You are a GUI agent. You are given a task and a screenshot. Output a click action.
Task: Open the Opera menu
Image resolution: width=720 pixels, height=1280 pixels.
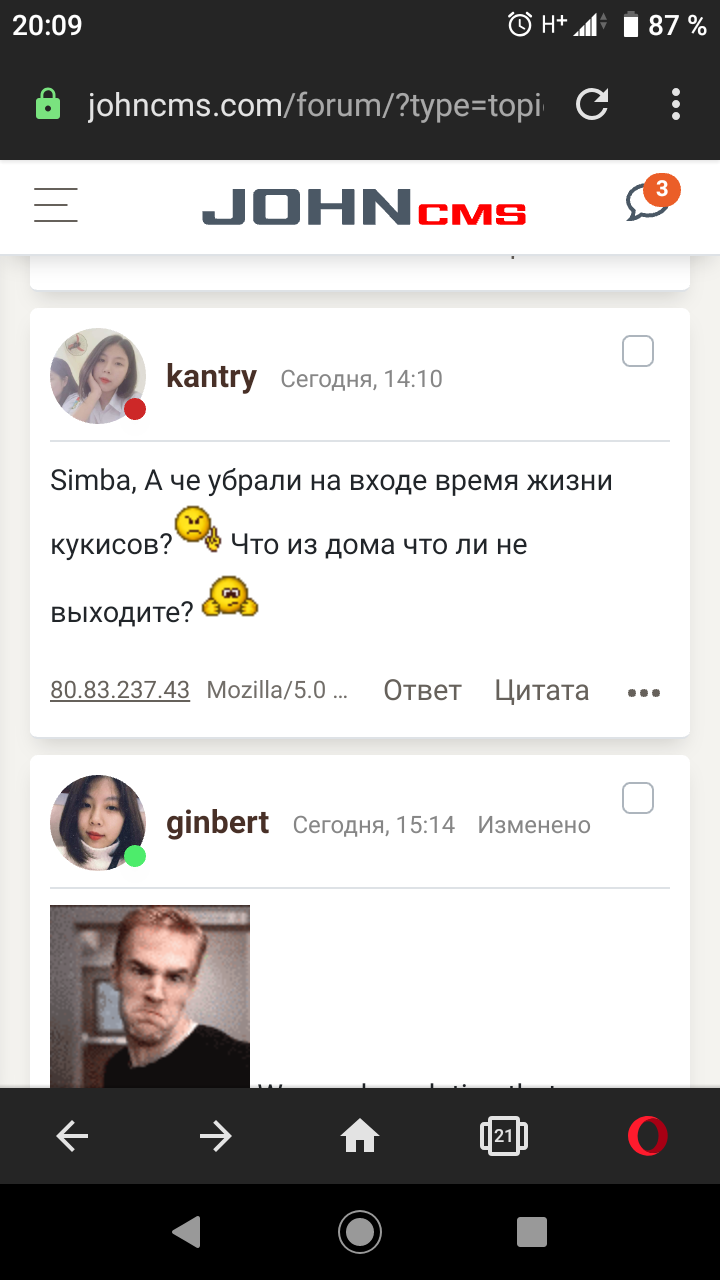click(647, 1136)
